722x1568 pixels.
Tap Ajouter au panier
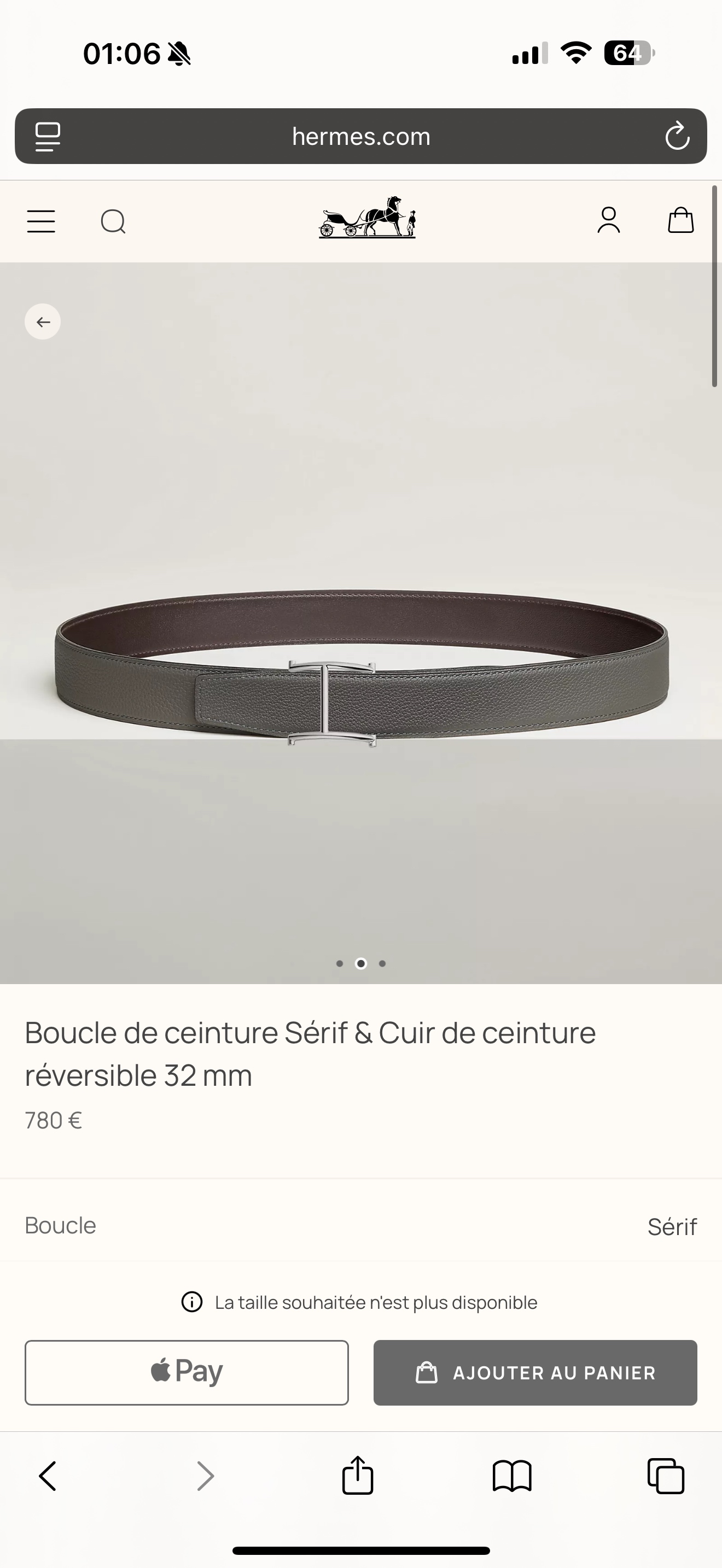535,1372
